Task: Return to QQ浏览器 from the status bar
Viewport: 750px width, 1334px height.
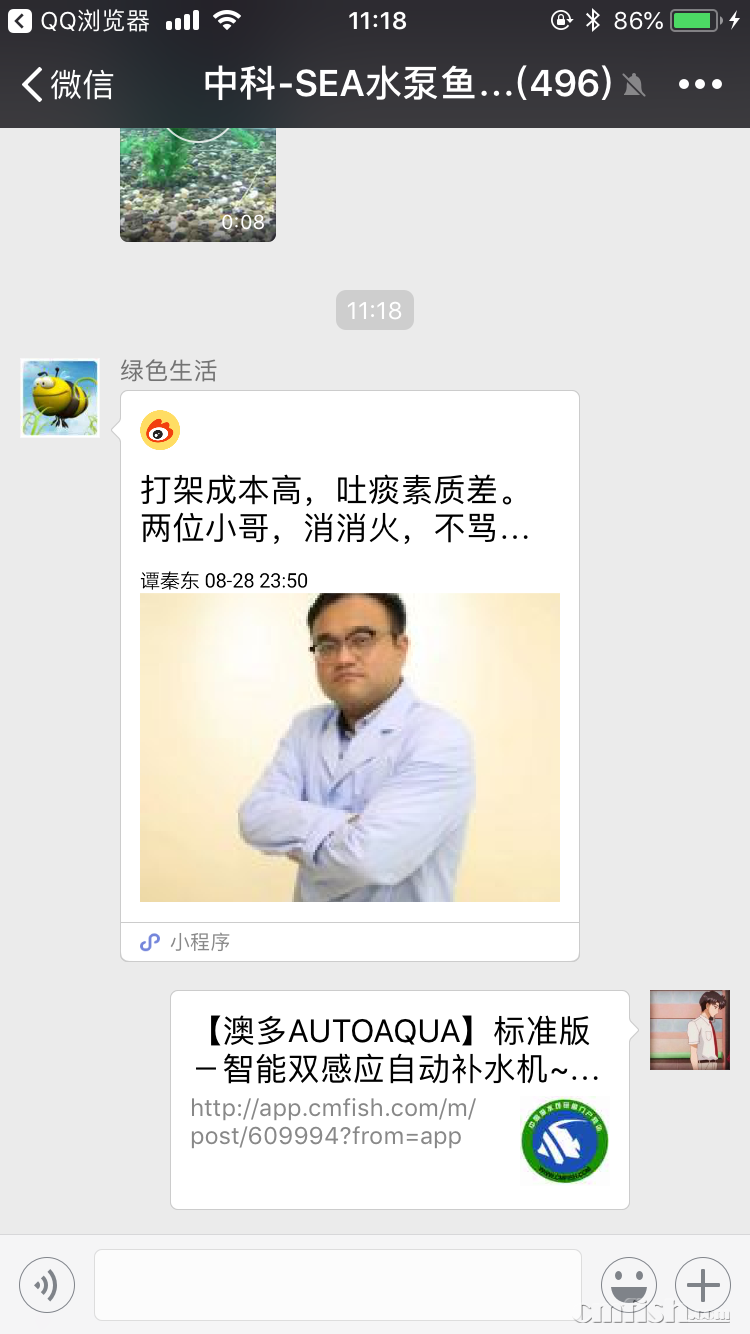Action: 78,20
